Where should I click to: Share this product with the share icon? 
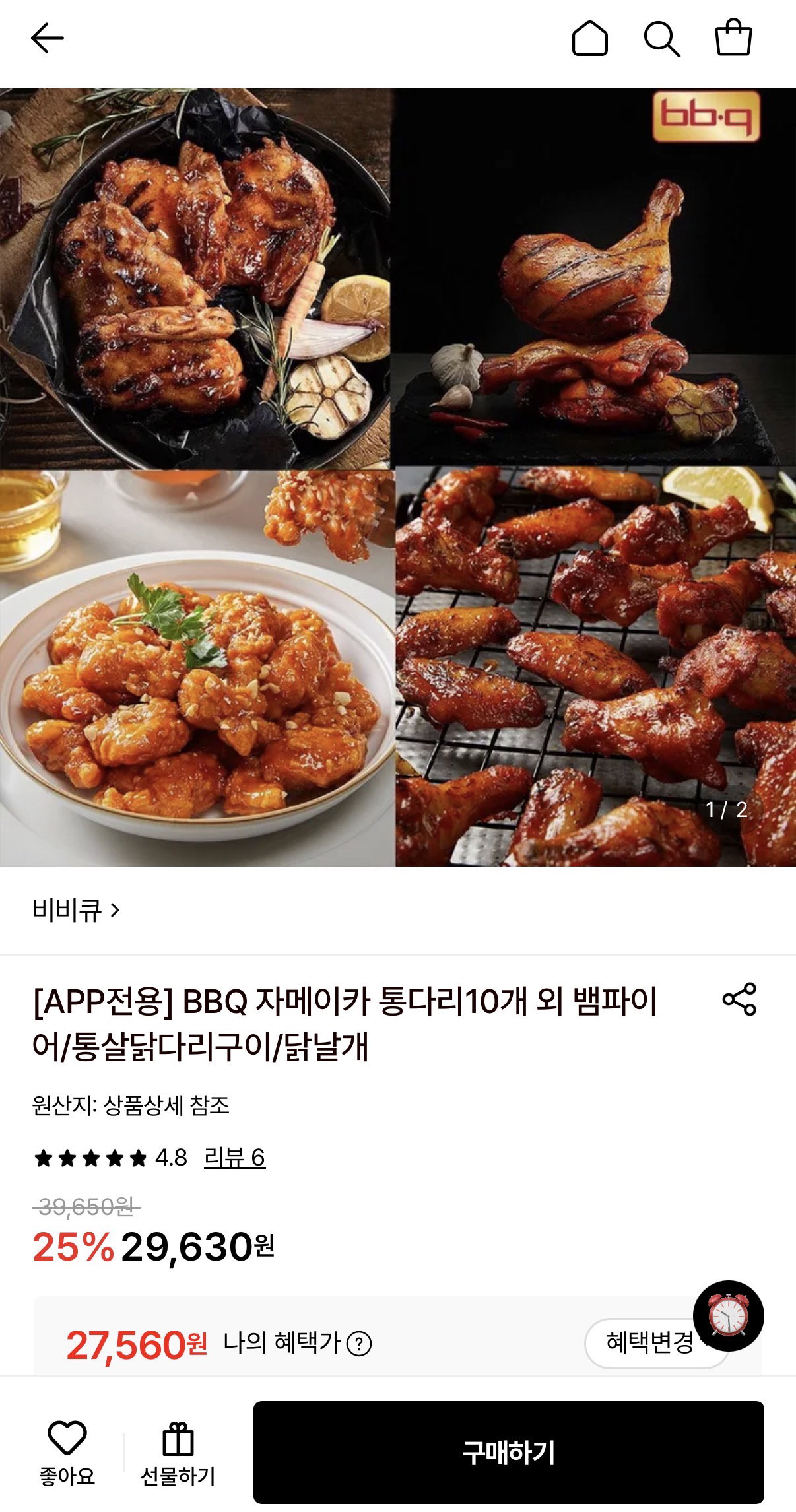pos(739,999)
